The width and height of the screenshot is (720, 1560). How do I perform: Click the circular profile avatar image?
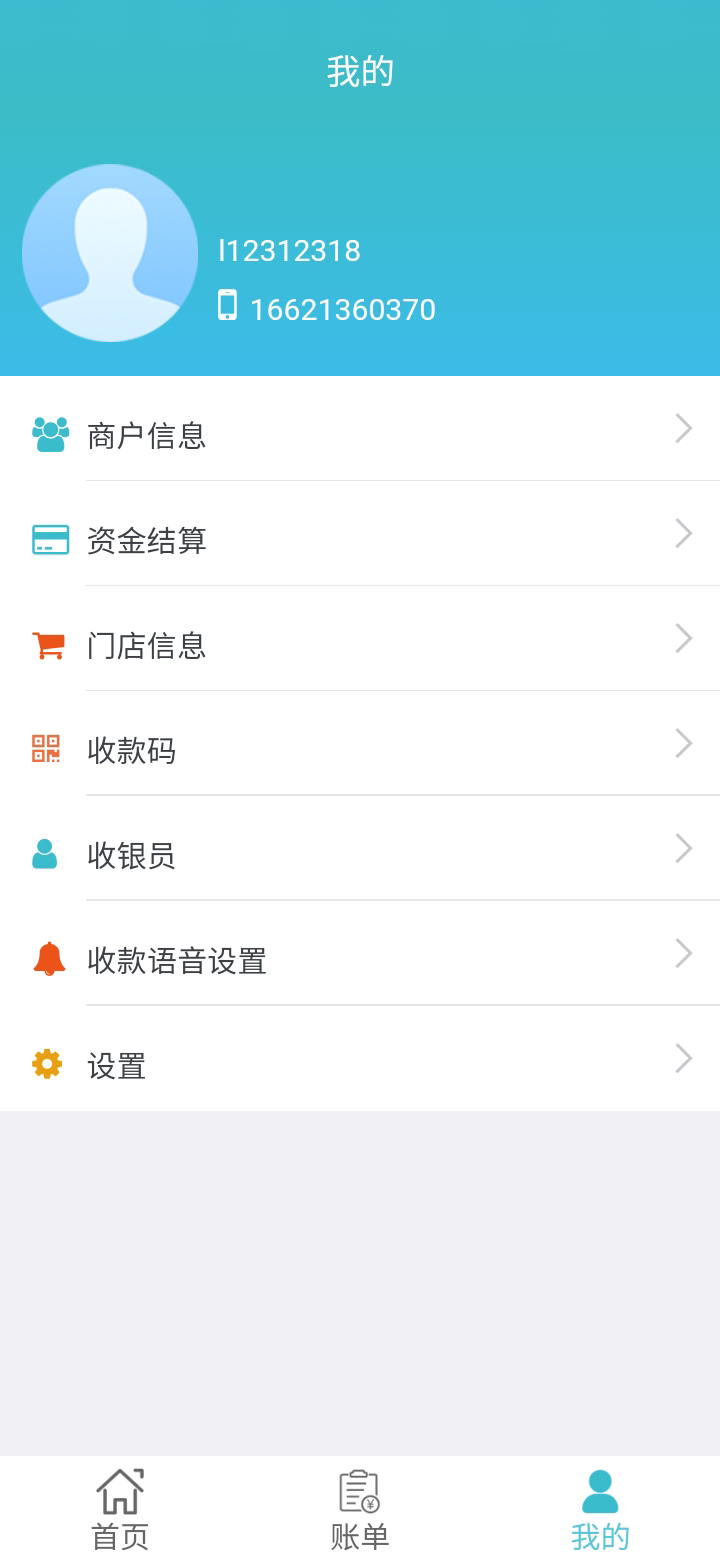pyautogui.click(x=111, y=252)
